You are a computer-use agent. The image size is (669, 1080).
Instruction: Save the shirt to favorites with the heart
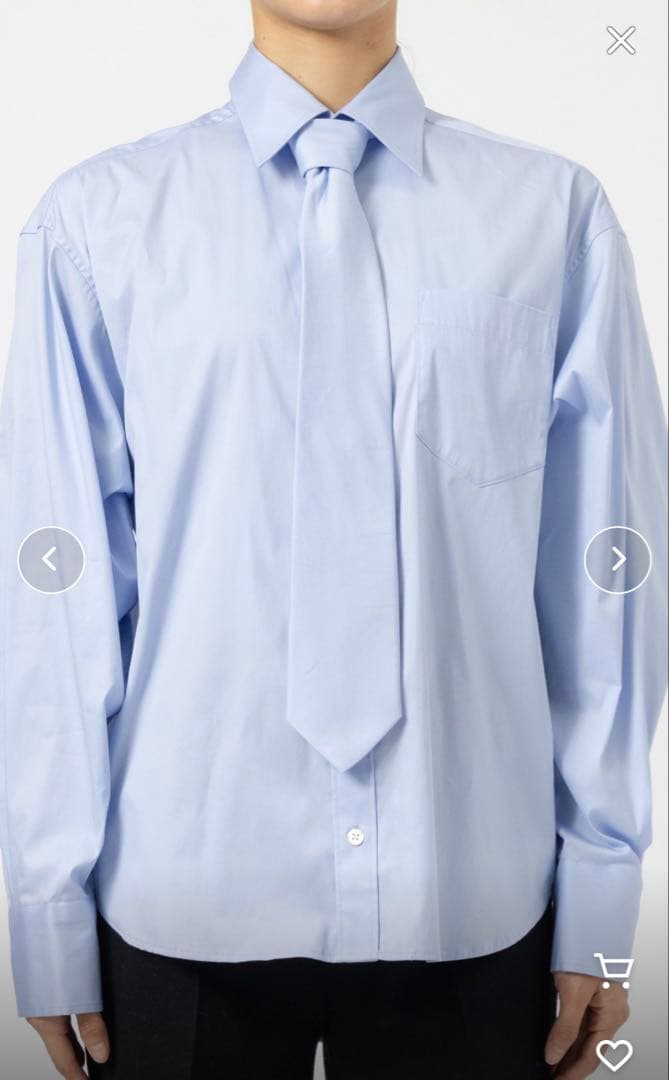pyautogui.click(x=614, y=1053)
